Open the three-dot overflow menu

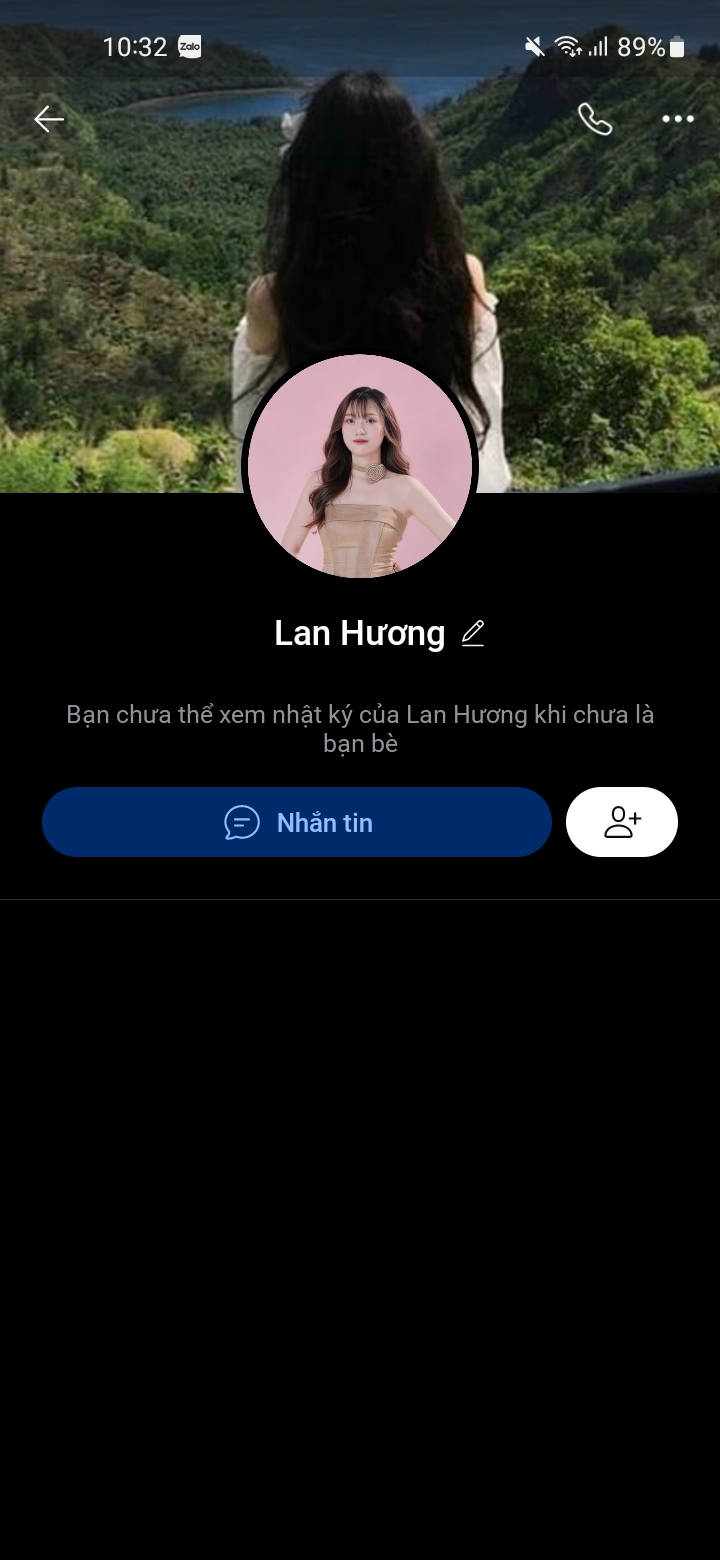677,120
